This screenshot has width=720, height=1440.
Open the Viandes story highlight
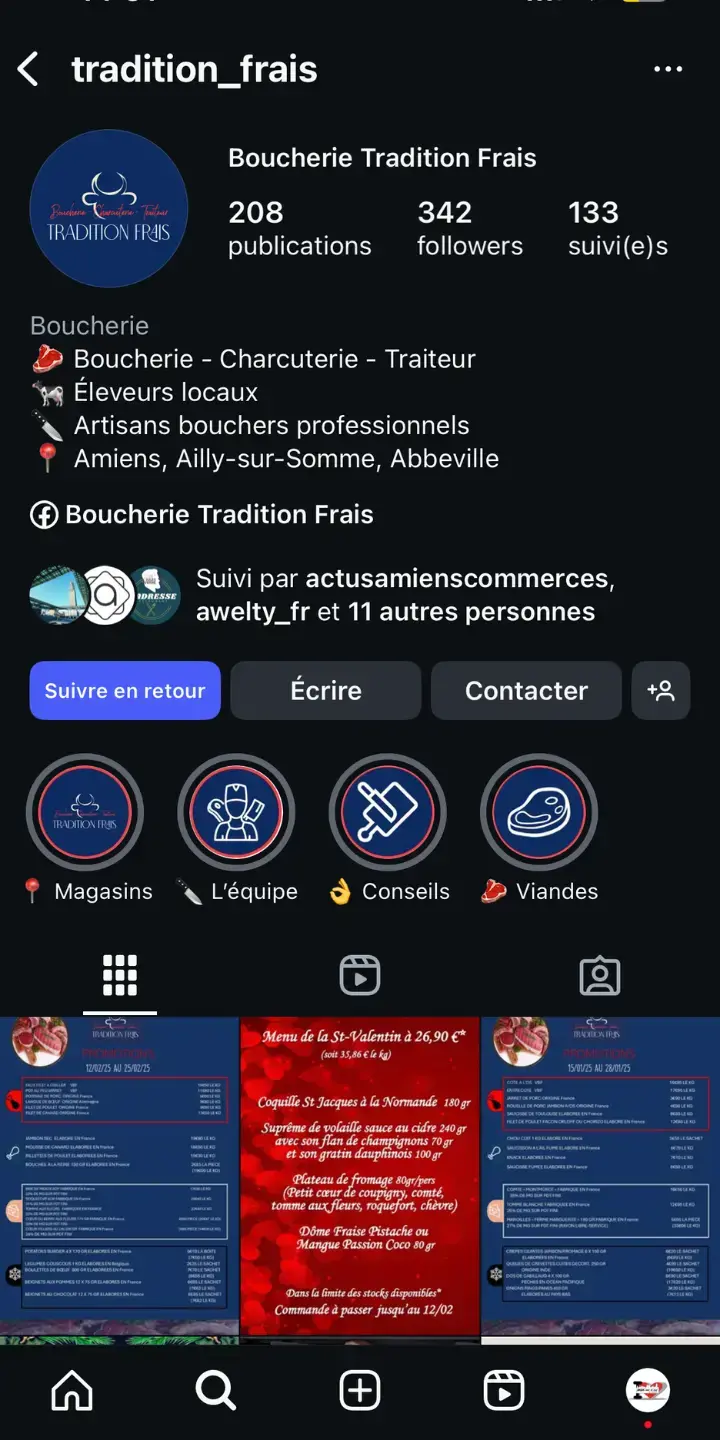[539, 812]
